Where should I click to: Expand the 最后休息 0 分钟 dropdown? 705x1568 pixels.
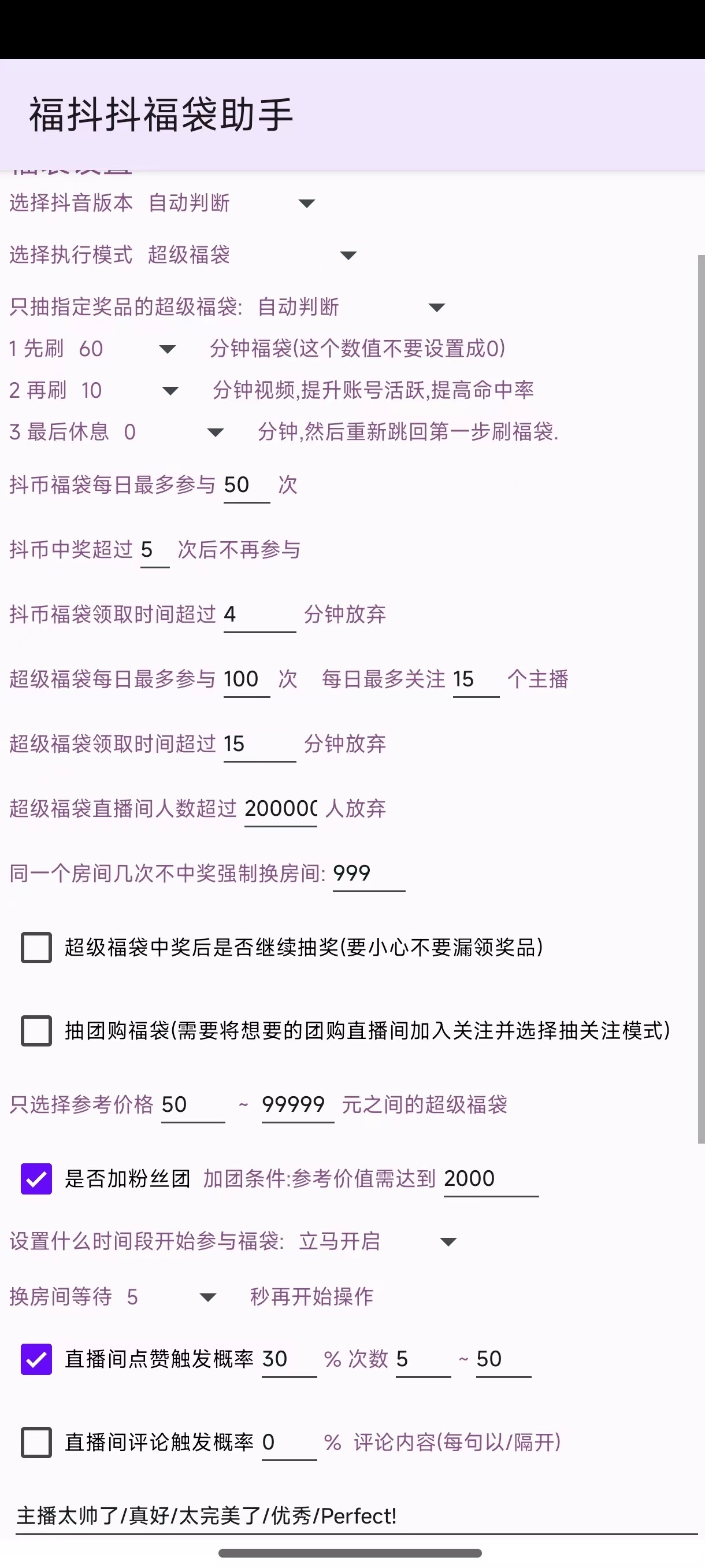(173, 432)
